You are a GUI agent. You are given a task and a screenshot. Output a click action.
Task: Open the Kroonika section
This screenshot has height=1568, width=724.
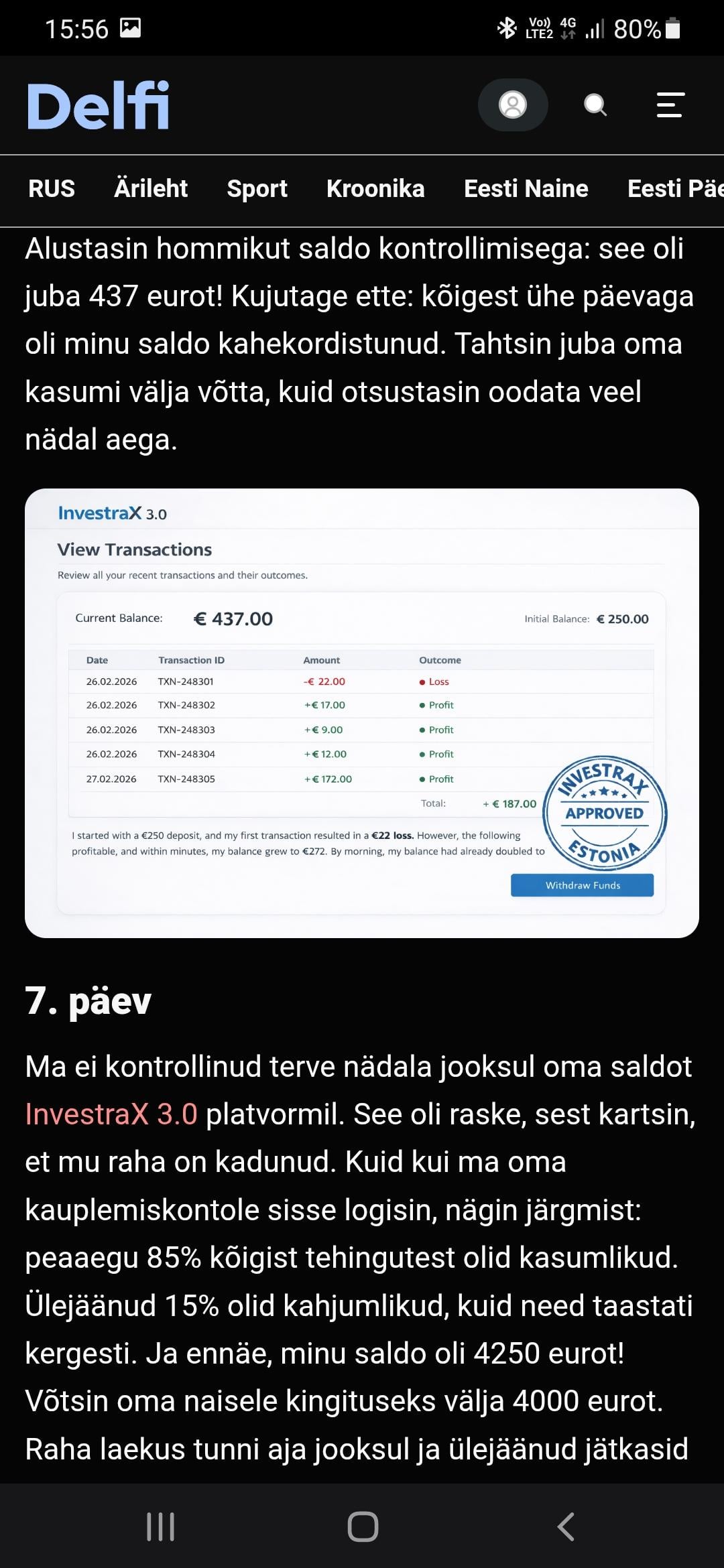[x=375, y=189]
